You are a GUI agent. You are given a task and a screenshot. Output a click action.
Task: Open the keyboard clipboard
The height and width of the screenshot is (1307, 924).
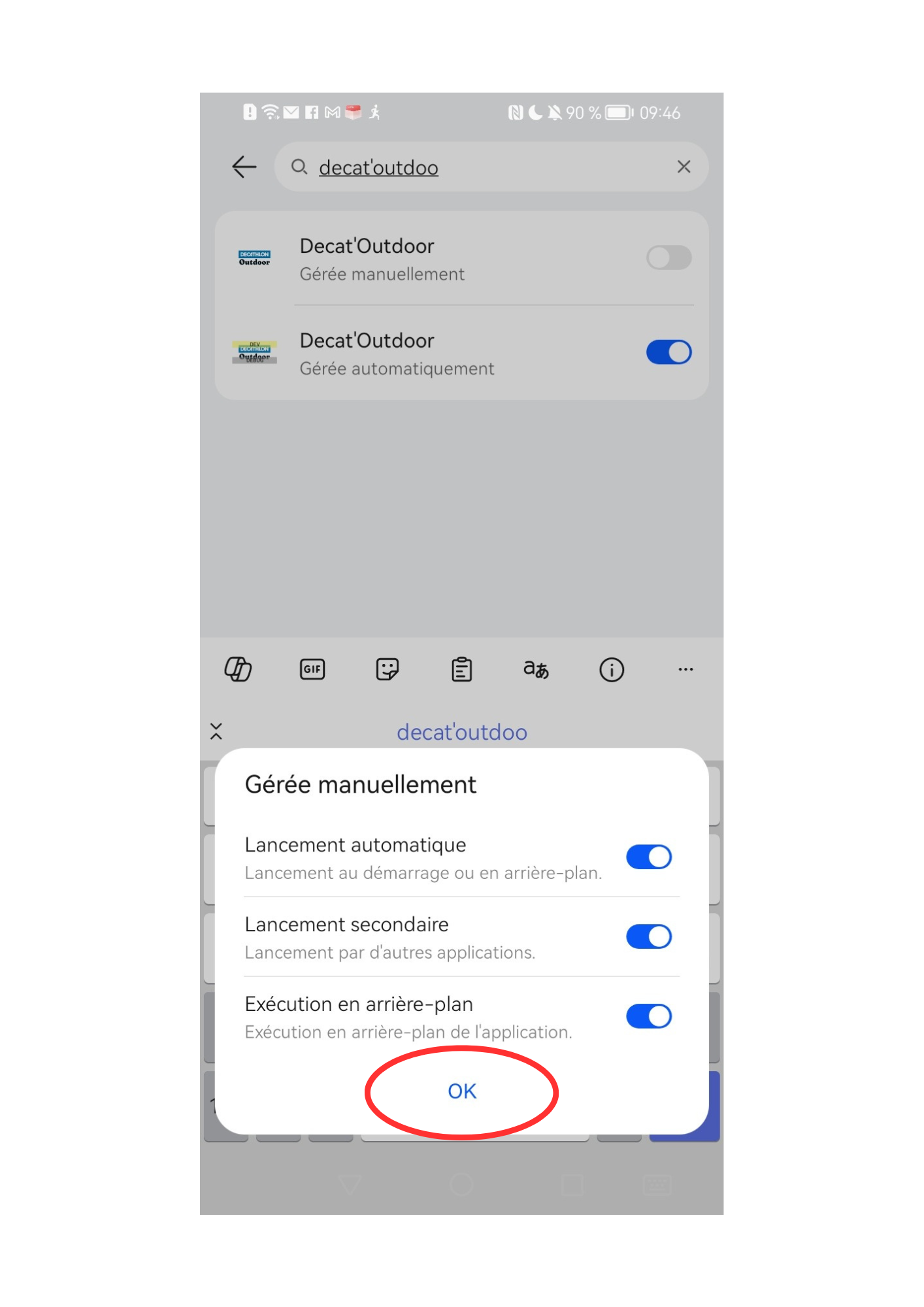[462, 669]
